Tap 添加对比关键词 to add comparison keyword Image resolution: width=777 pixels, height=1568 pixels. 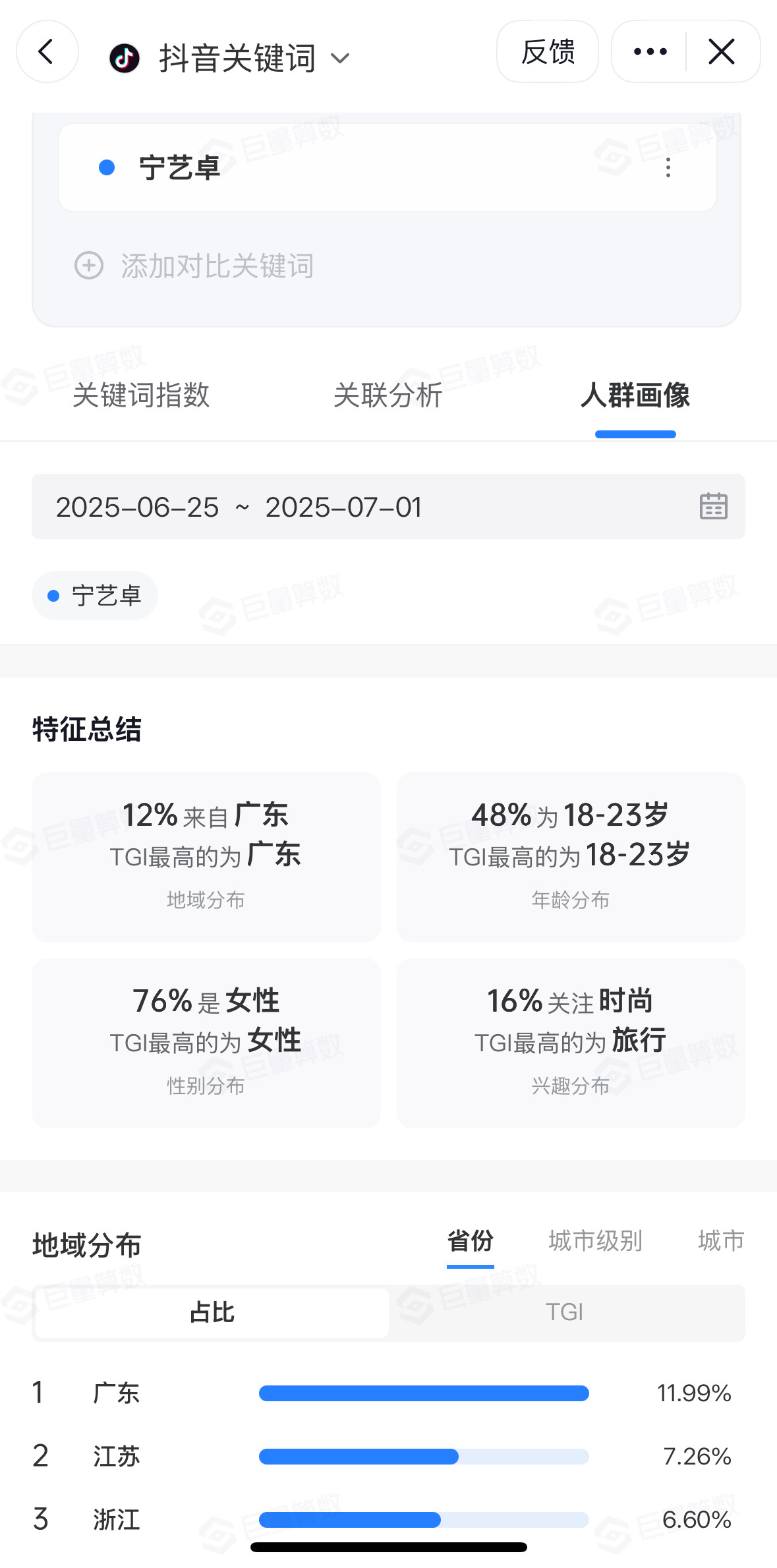coord(194,266)
